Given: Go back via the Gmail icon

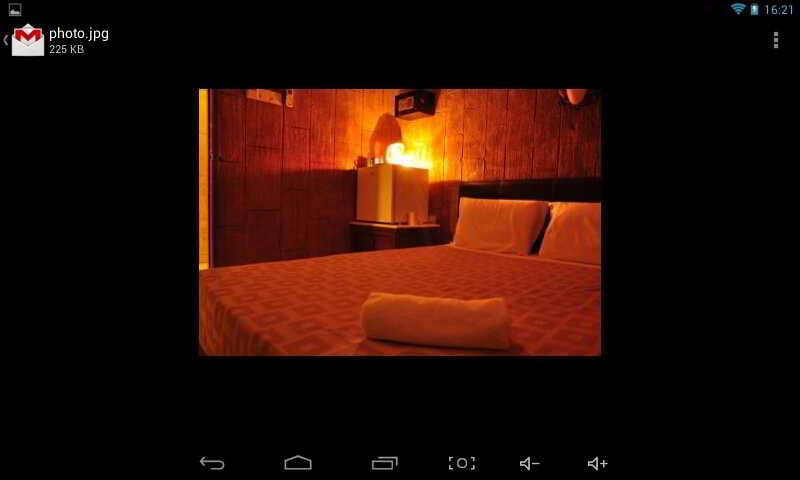Looking at the screenshot, I should pos(26,40).
